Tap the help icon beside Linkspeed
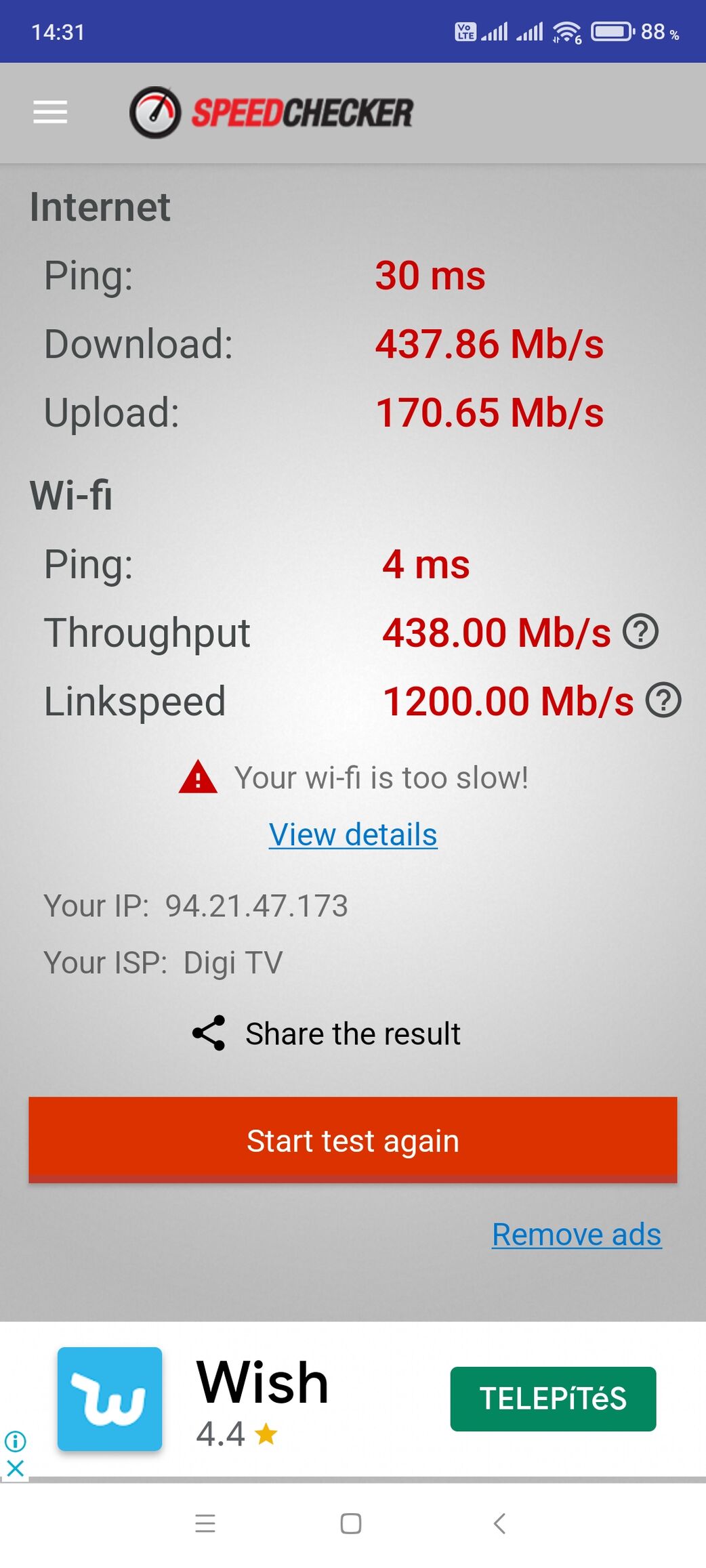The image size is (706, 1568). click(663, 700)
